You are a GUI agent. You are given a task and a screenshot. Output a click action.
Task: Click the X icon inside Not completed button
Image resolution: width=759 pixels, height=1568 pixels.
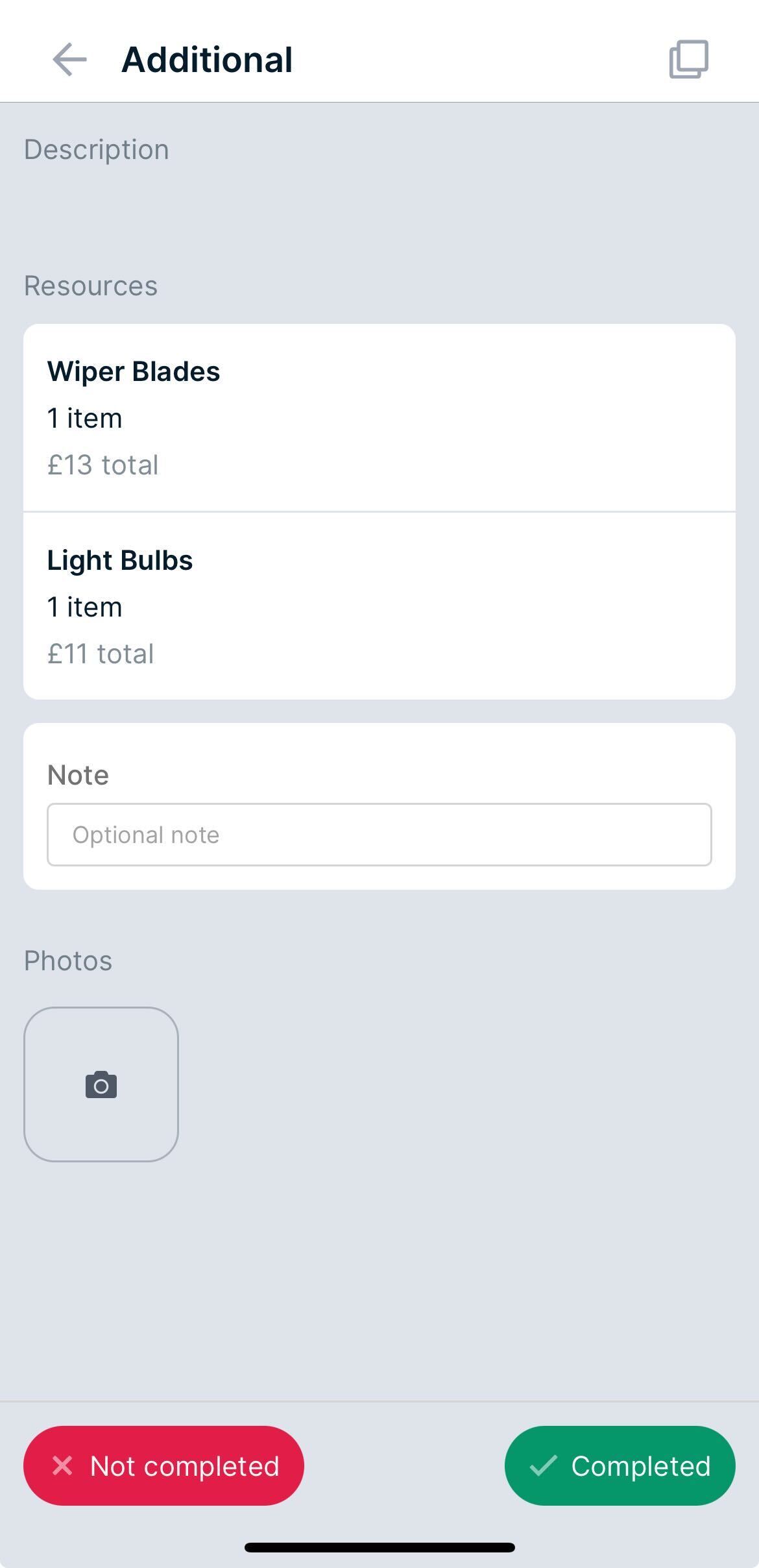coord(64,1467)
